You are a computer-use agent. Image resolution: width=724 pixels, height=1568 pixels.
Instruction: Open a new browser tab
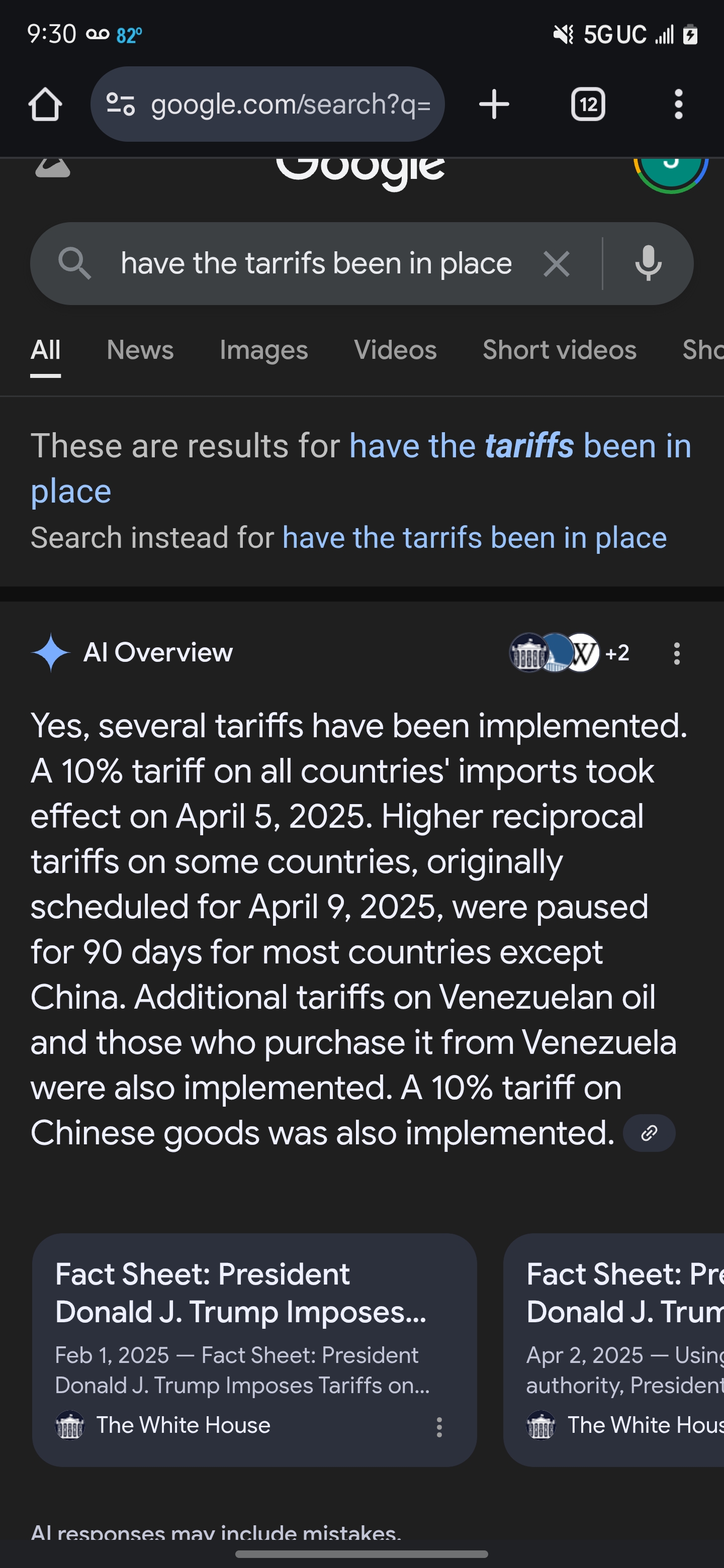pyautogui.click(x=494, y=104)
